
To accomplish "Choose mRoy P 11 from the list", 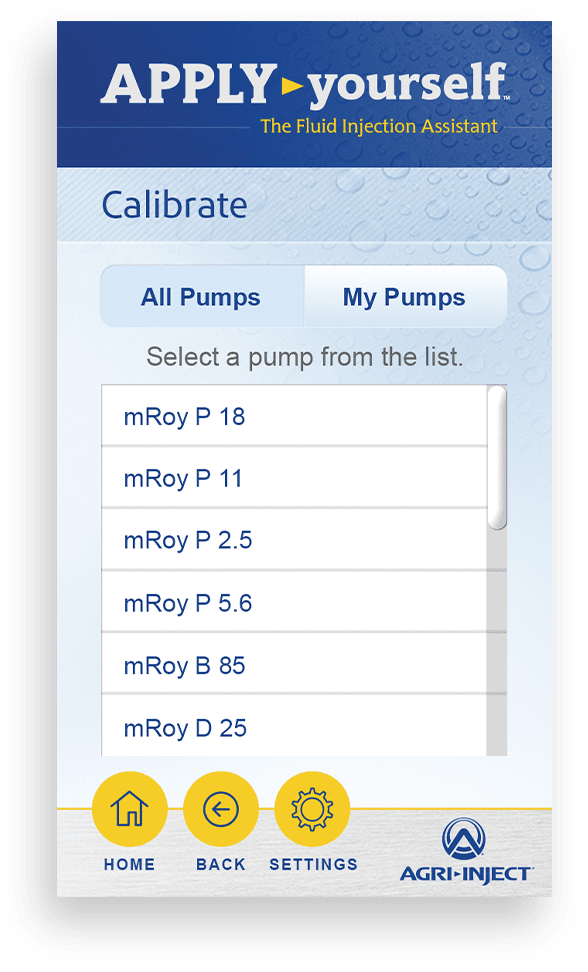I will pos(294,477).
